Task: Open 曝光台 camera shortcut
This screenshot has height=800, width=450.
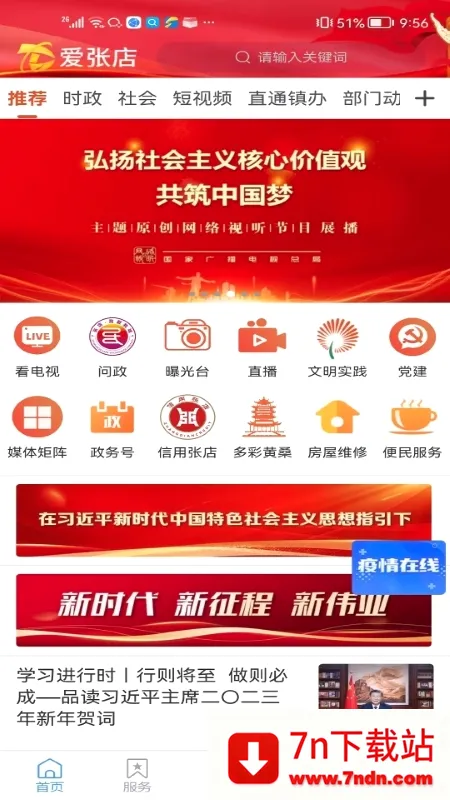Action: [187, 347]
